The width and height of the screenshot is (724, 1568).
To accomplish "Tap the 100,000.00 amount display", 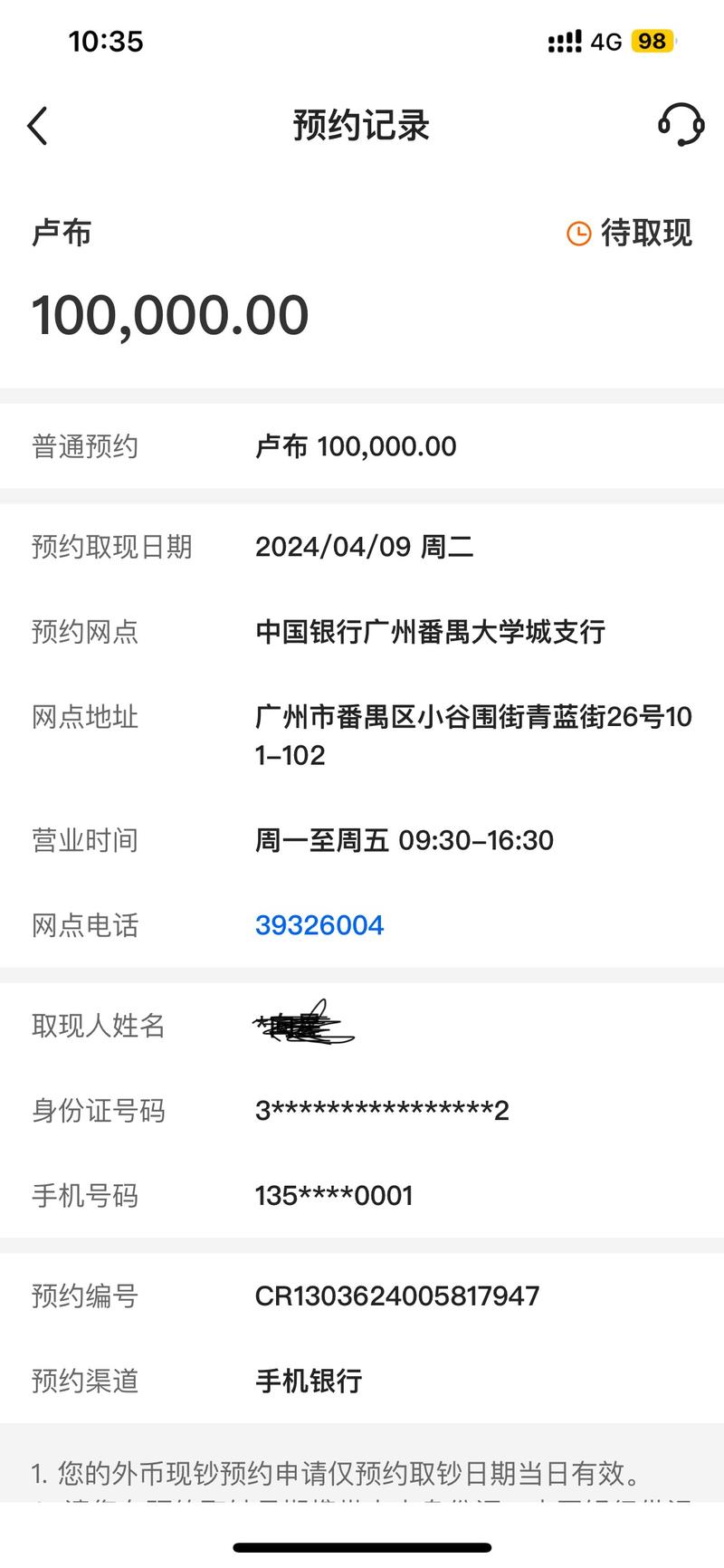I will tap(169, 314).
